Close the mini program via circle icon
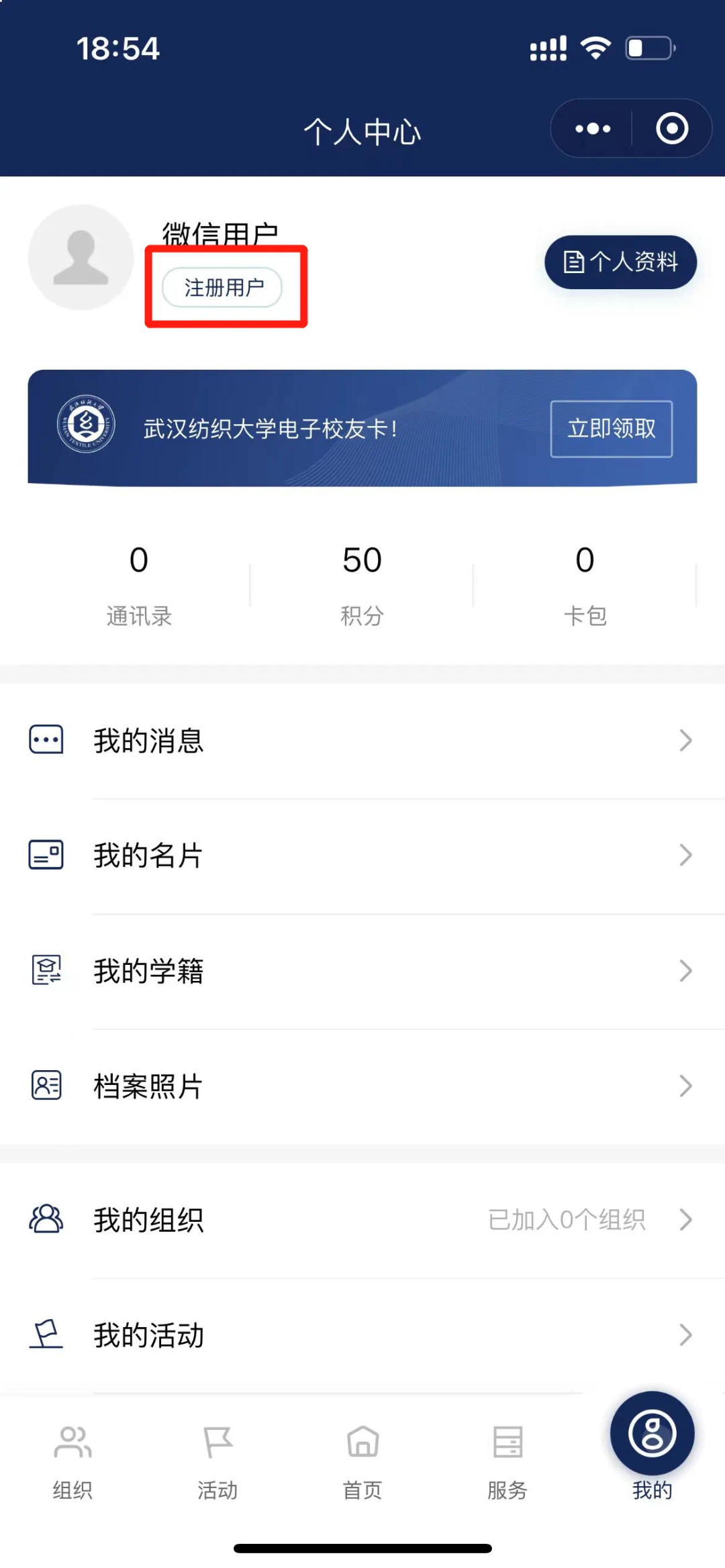Image resolution: width=725 pixels, height=1568 pixels. click(672, 128)
